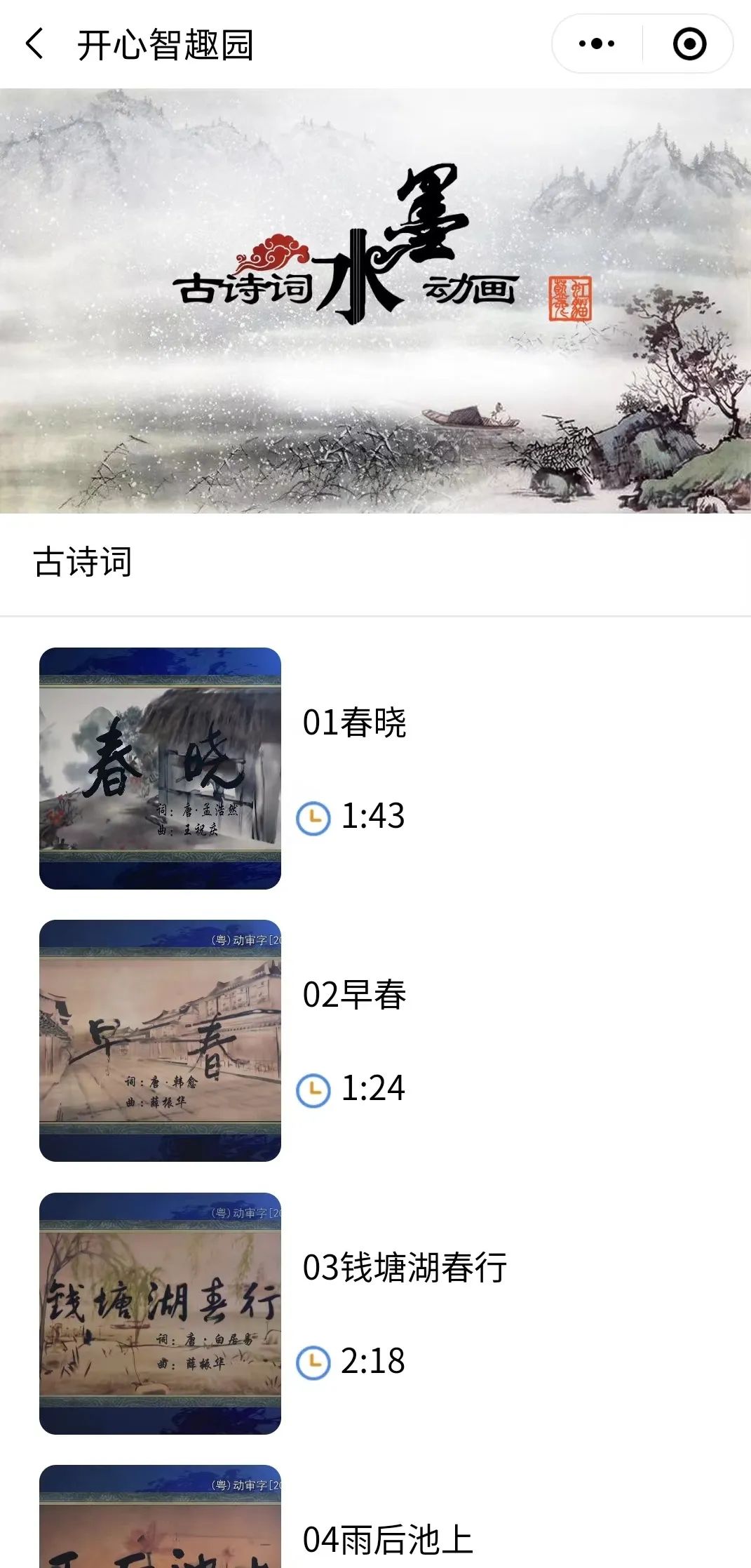
Task: Close the mini program with the circle button
Action: [689, 43]
